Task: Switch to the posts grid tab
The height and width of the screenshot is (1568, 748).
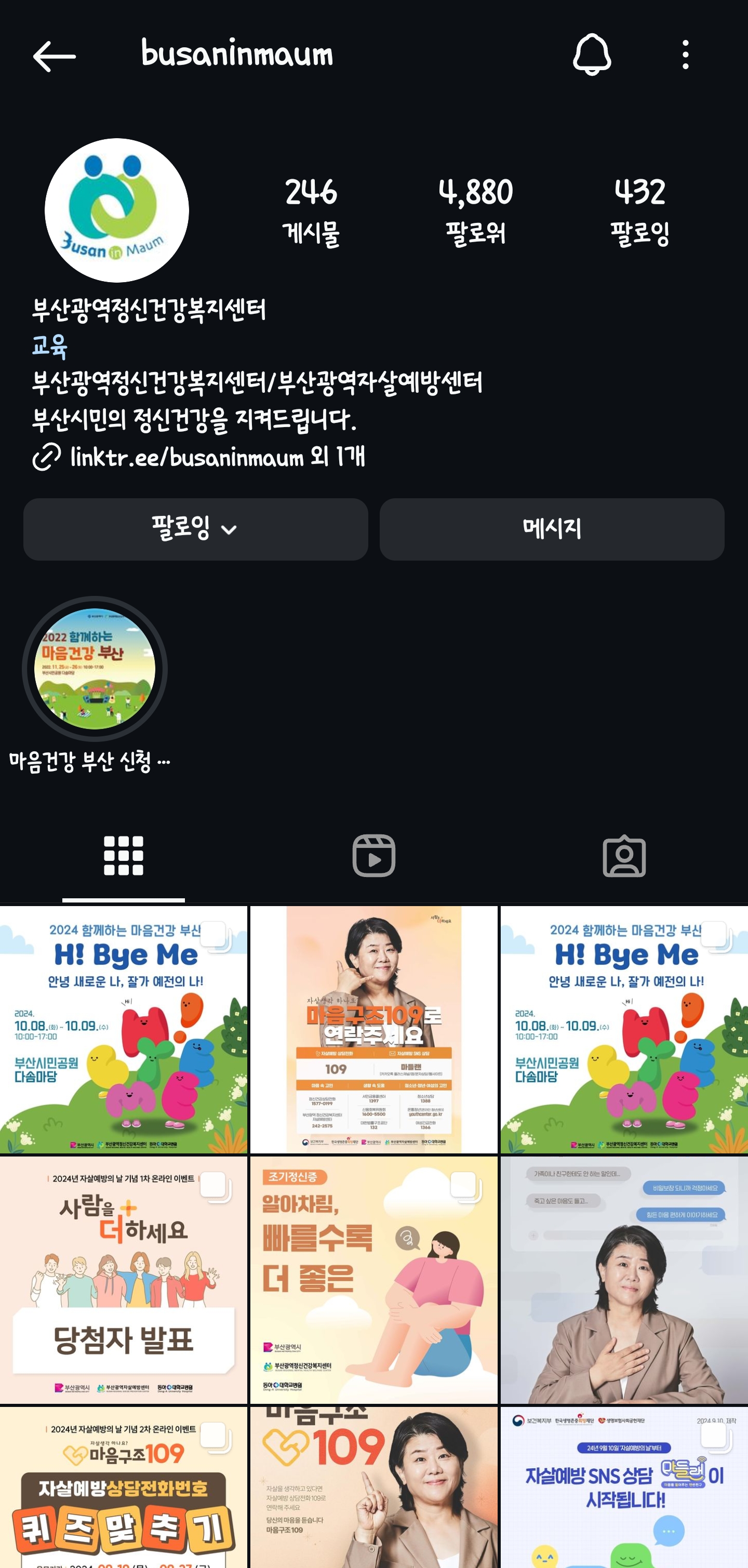Action: [124, 856]
